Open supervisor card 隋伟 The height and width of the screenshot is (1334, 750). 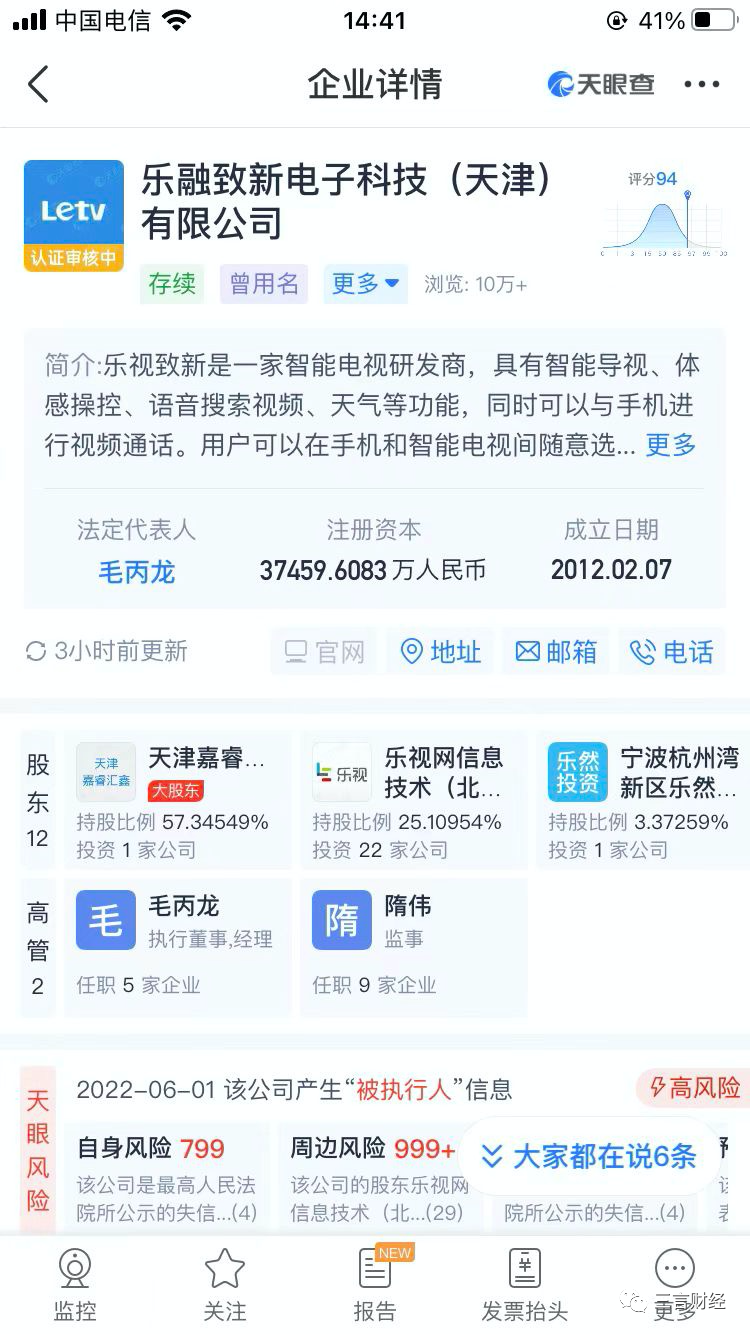coord(413,947)
